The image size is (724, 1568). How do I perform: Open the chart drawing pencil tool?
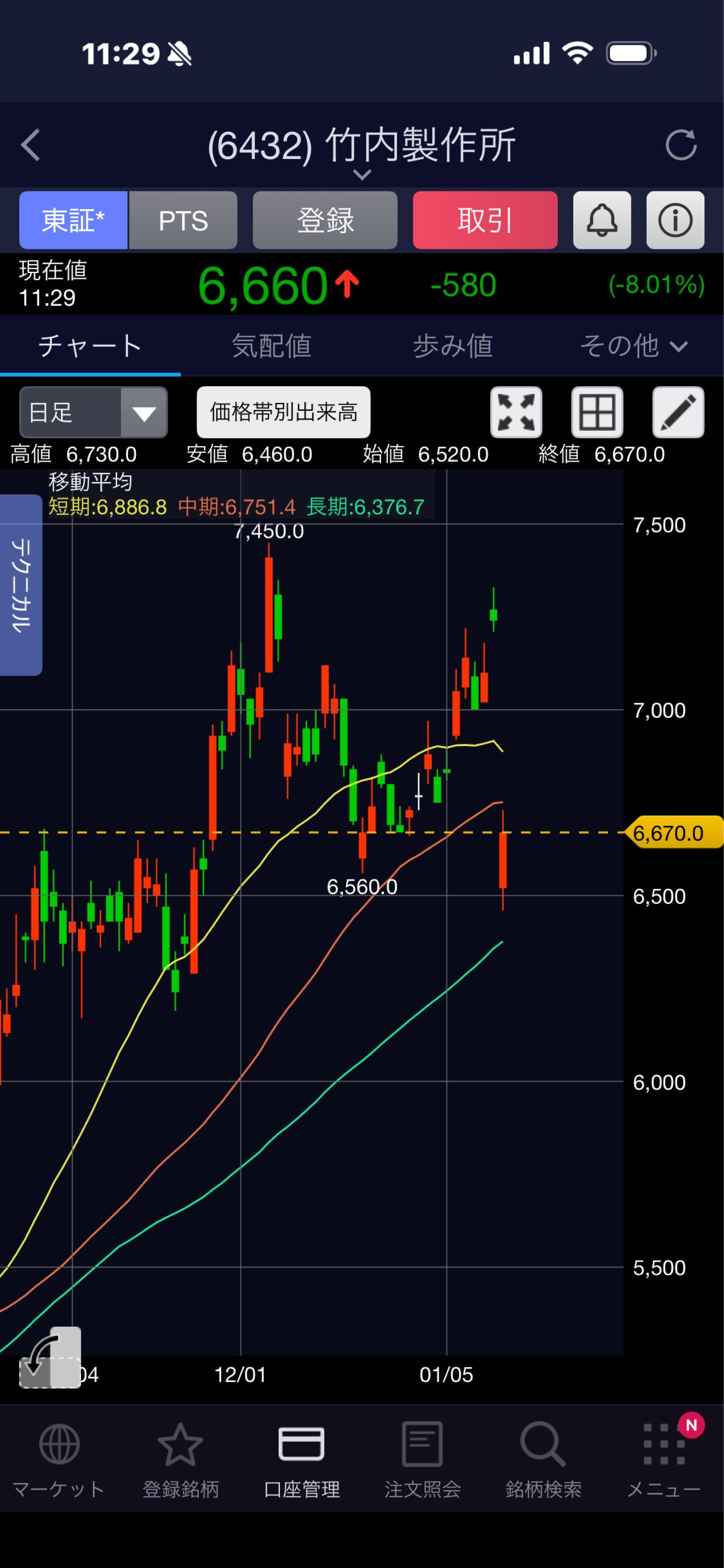(x=678, y=412)
